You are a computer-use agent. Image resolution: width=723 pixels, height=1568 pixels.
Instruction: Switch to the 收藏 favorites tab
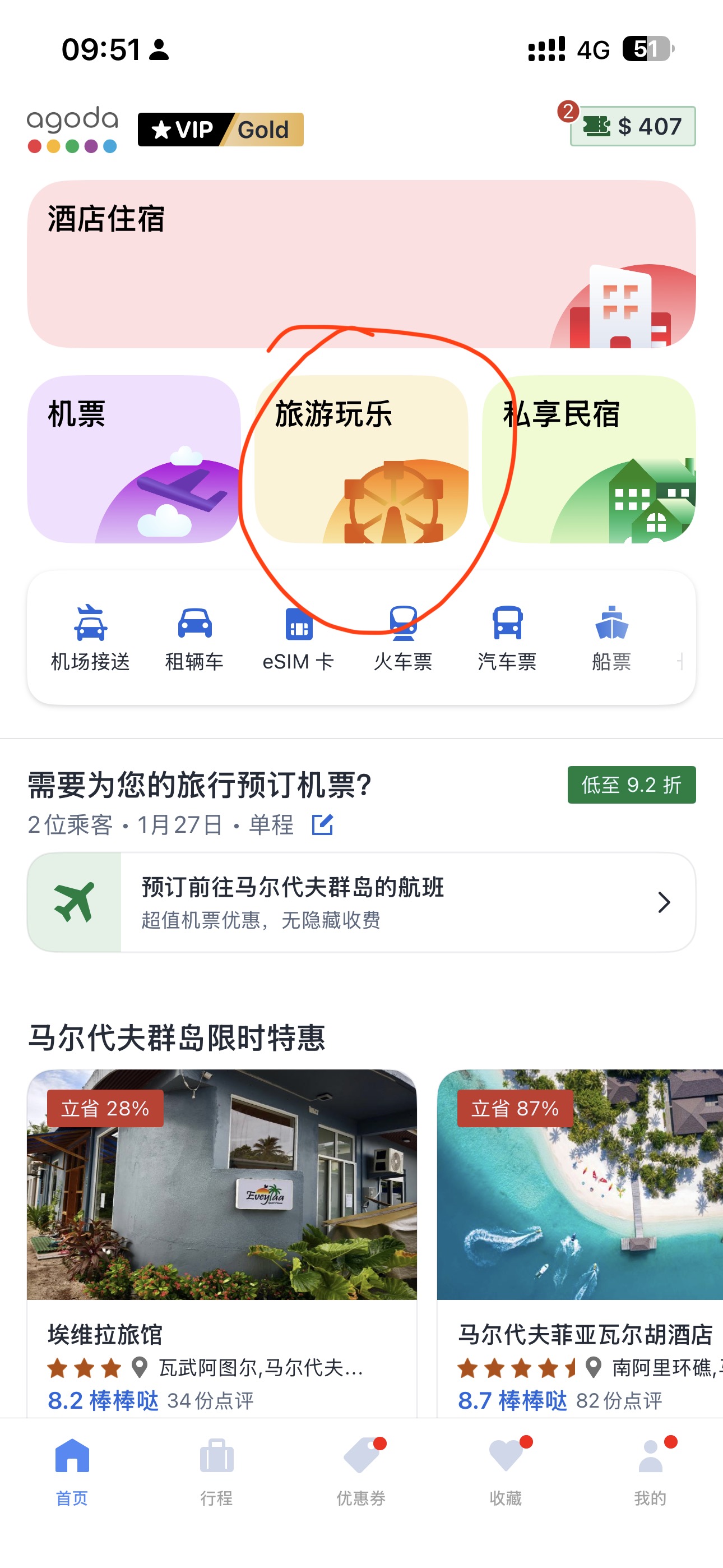[x=506, y=1470]
